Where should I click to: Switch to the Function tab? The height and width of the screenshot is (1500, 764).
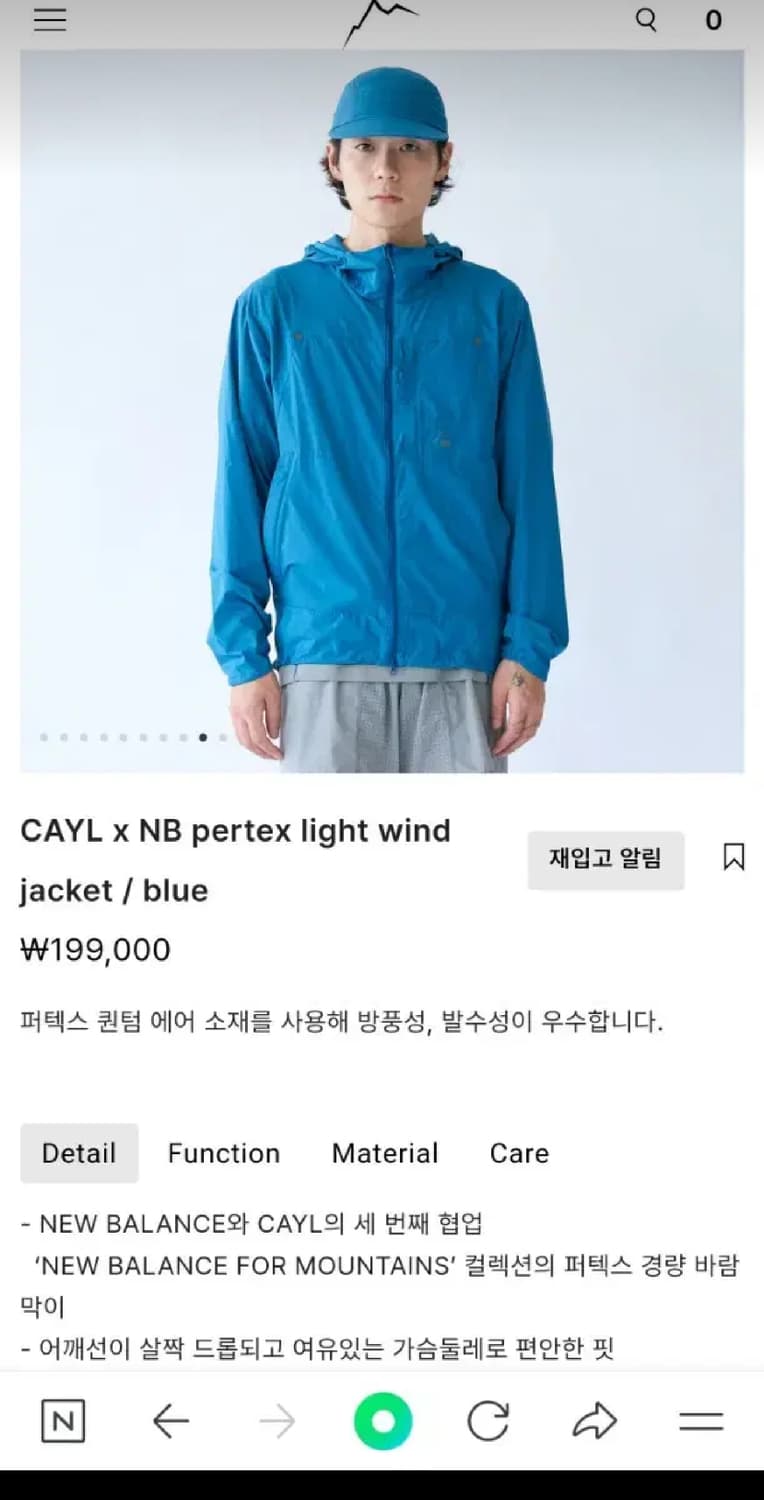(x=224, y=1153)
